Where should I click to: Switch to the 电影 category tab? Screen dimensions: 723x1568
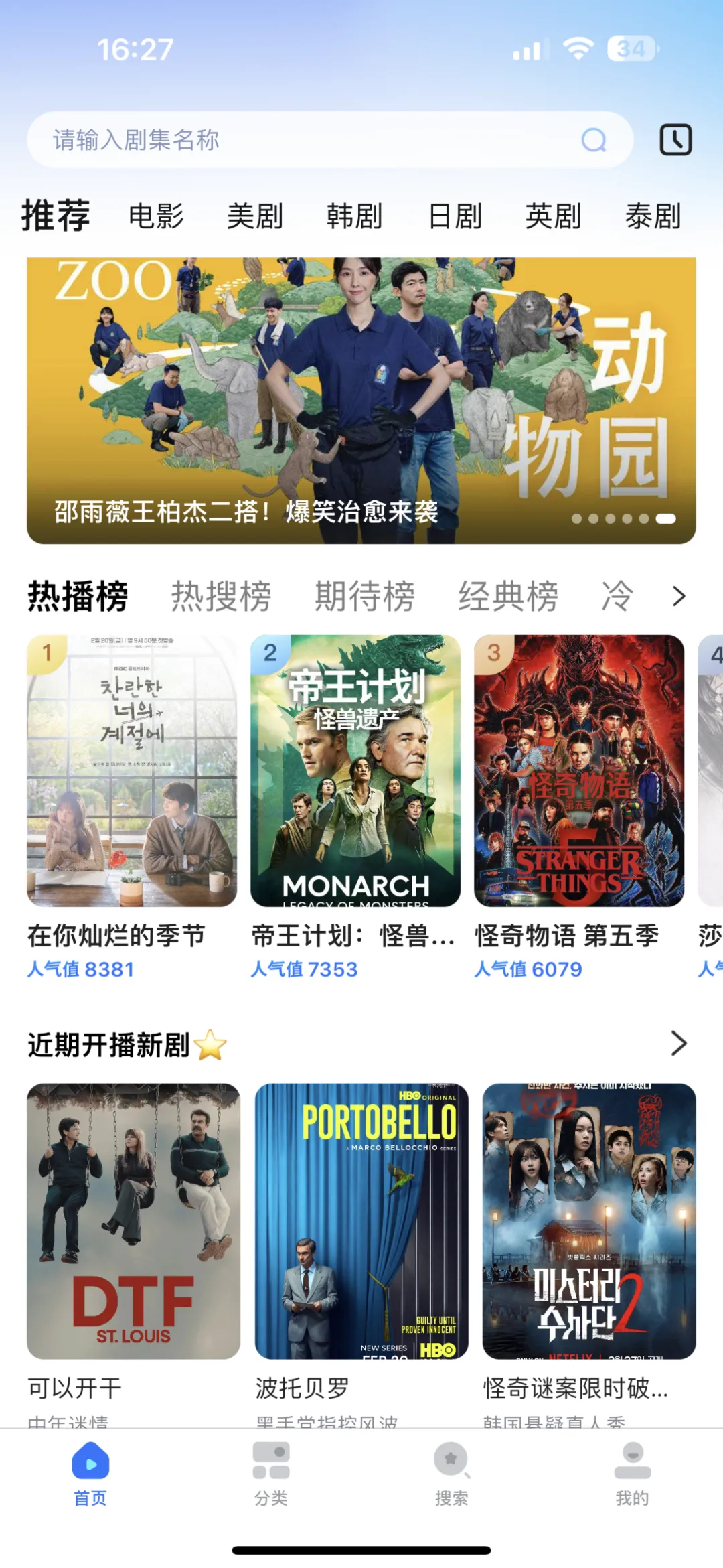(x=156, y=216)
